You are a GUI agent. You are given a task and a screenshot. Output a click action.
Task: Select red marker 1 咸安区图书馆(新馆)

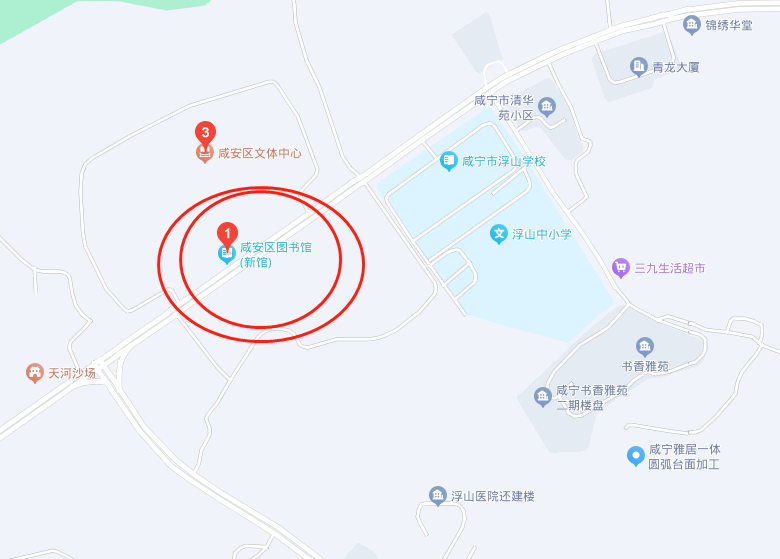click(x=227, y=234)
